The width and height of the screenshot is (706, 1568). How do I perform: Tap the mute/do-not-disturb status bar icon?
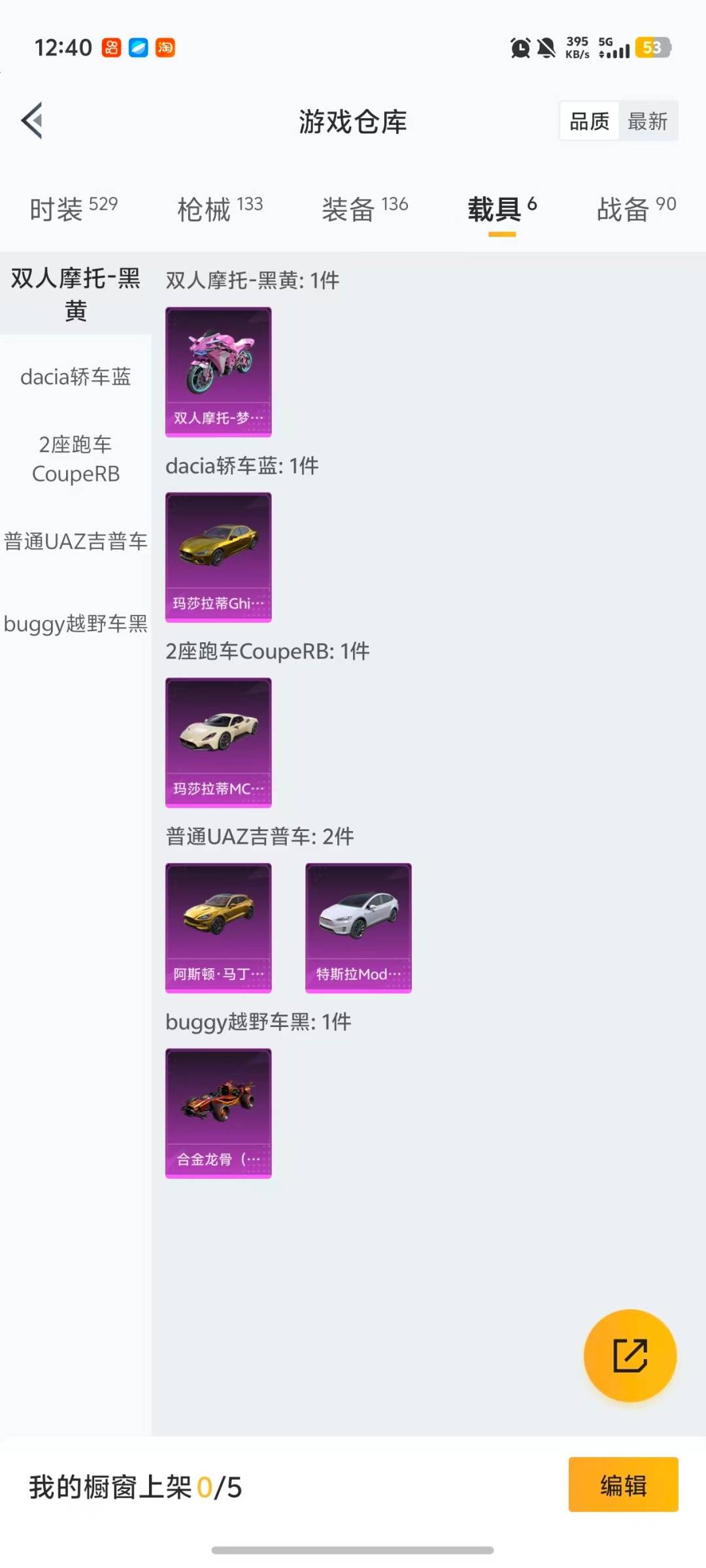(546, 48)
